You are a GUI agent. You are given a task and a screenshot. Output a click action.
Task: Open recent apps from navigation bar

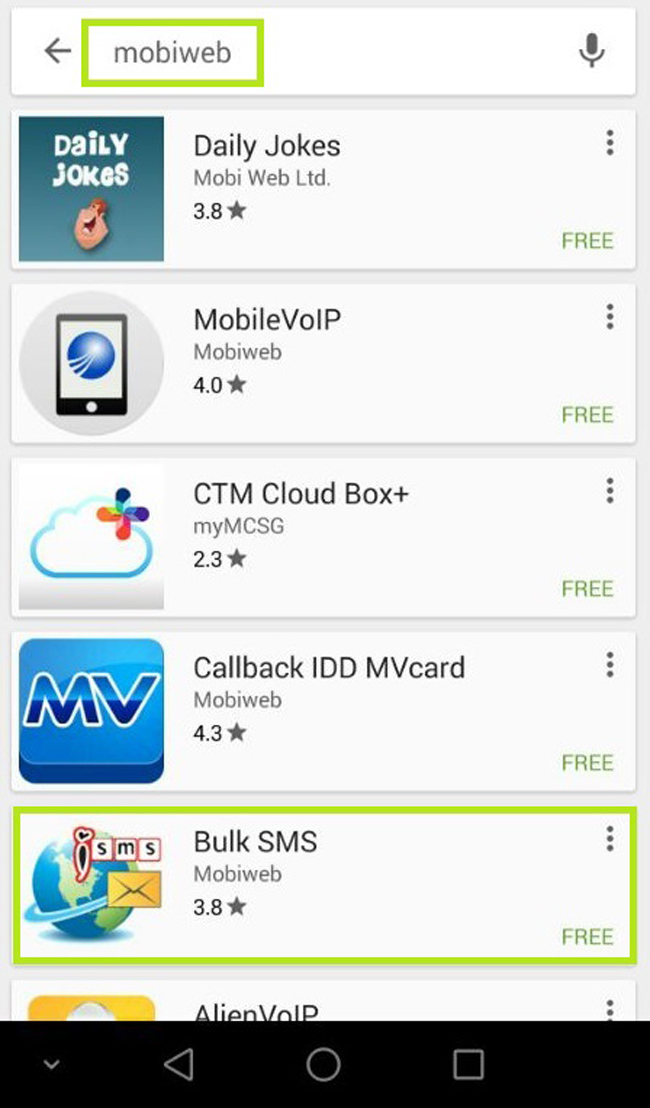tap(468, 1064)
